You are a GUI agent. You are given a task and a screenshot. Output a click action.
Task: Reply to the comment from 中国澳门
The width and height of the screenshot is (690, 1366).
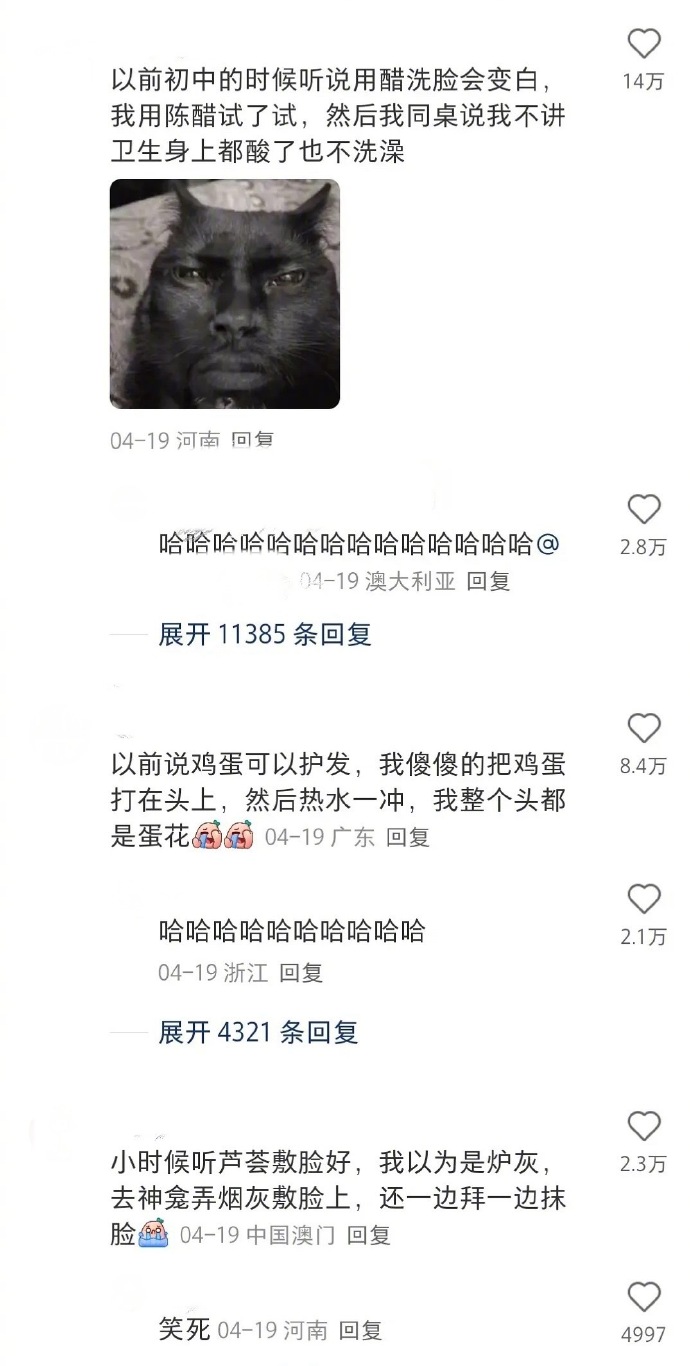tap(369, 1235)
